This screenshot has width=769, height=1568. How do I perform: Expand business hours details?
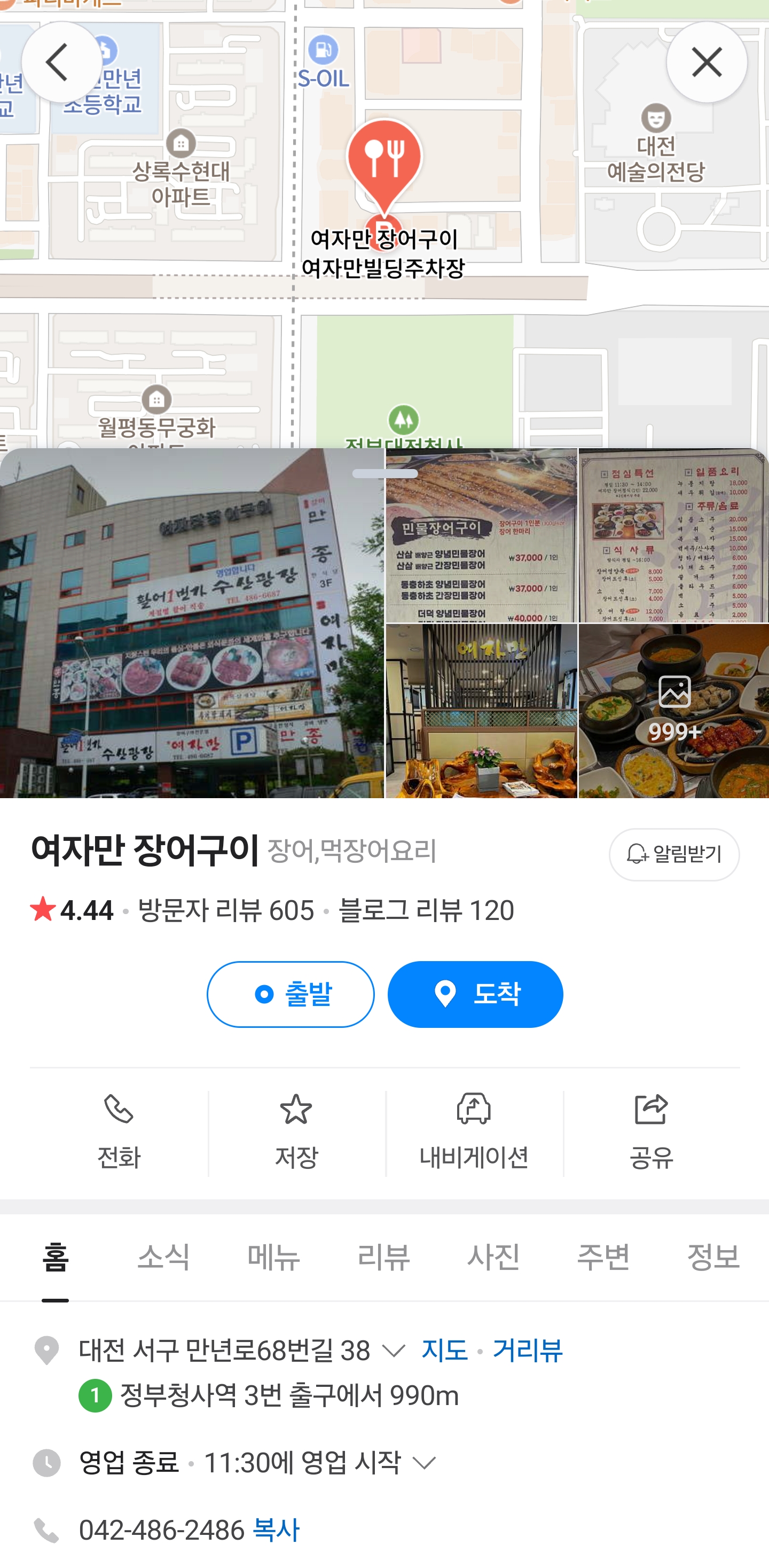coord(424,1463)
